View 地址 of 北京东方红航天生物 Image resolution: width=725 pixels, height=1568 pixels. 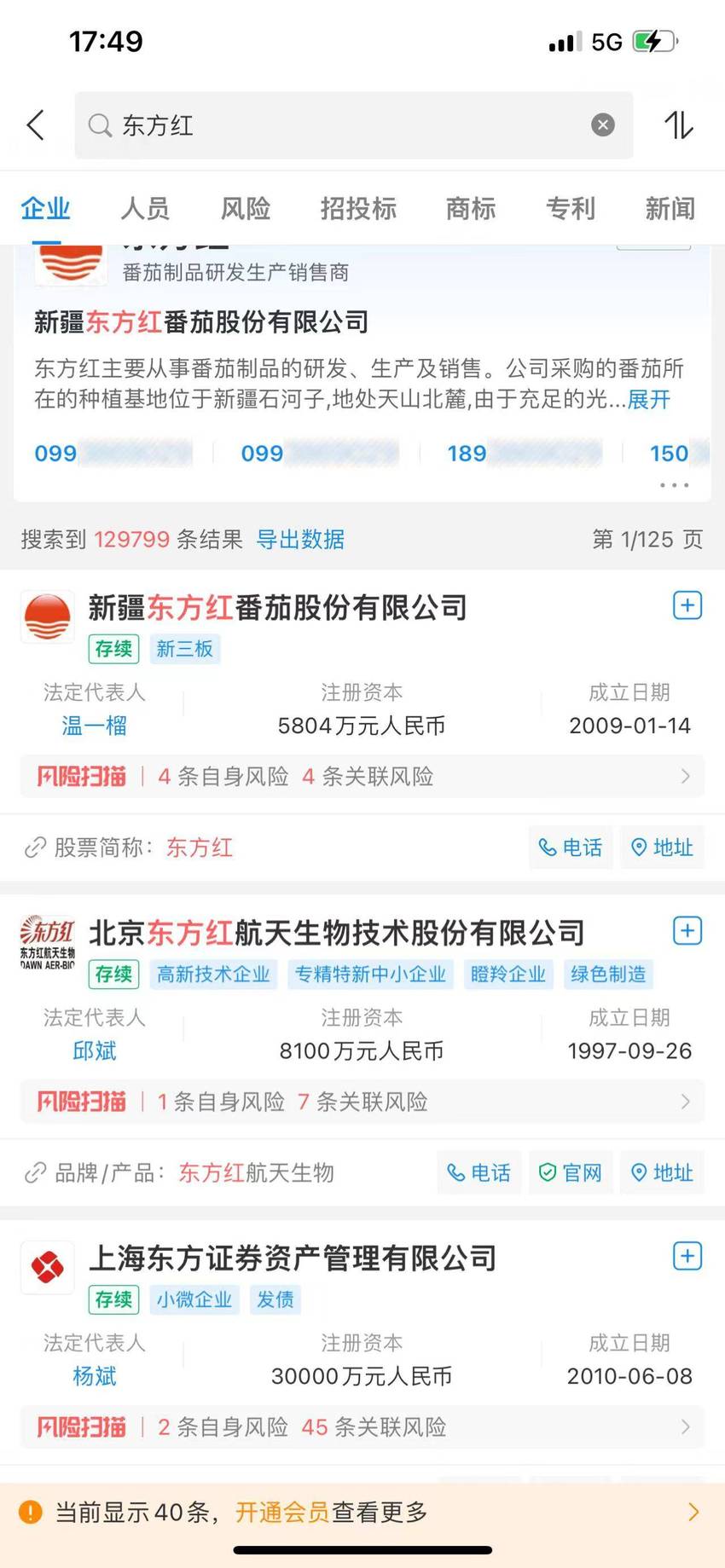662,1172
